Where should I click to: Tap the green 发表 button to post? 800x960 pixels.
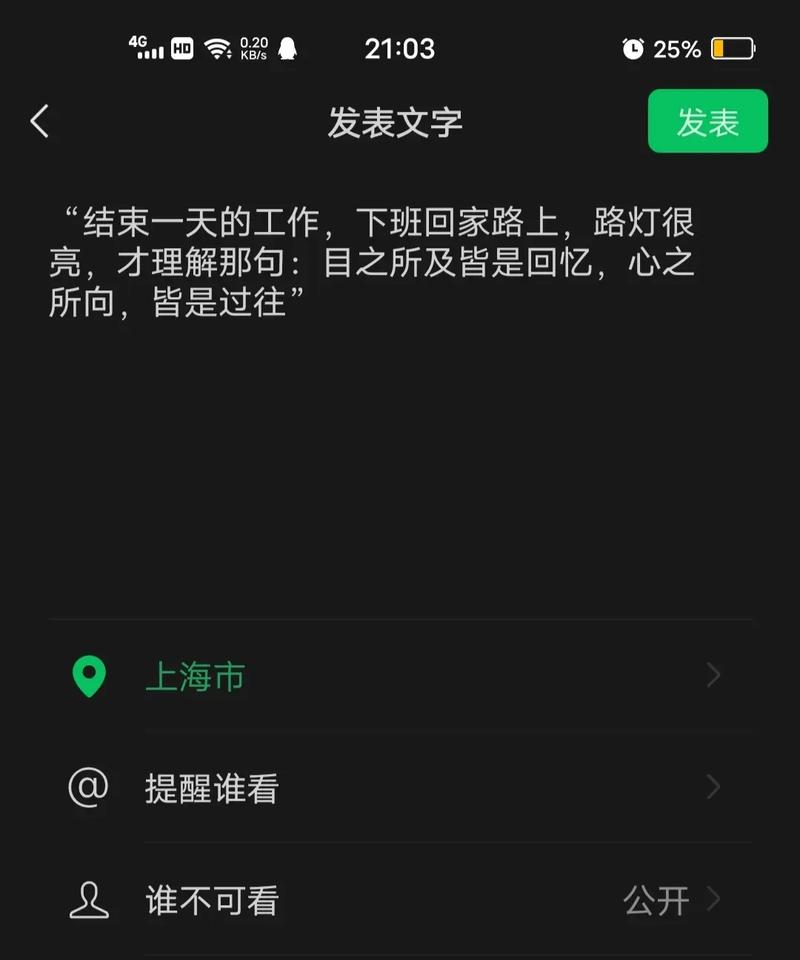tap(707, 122)
